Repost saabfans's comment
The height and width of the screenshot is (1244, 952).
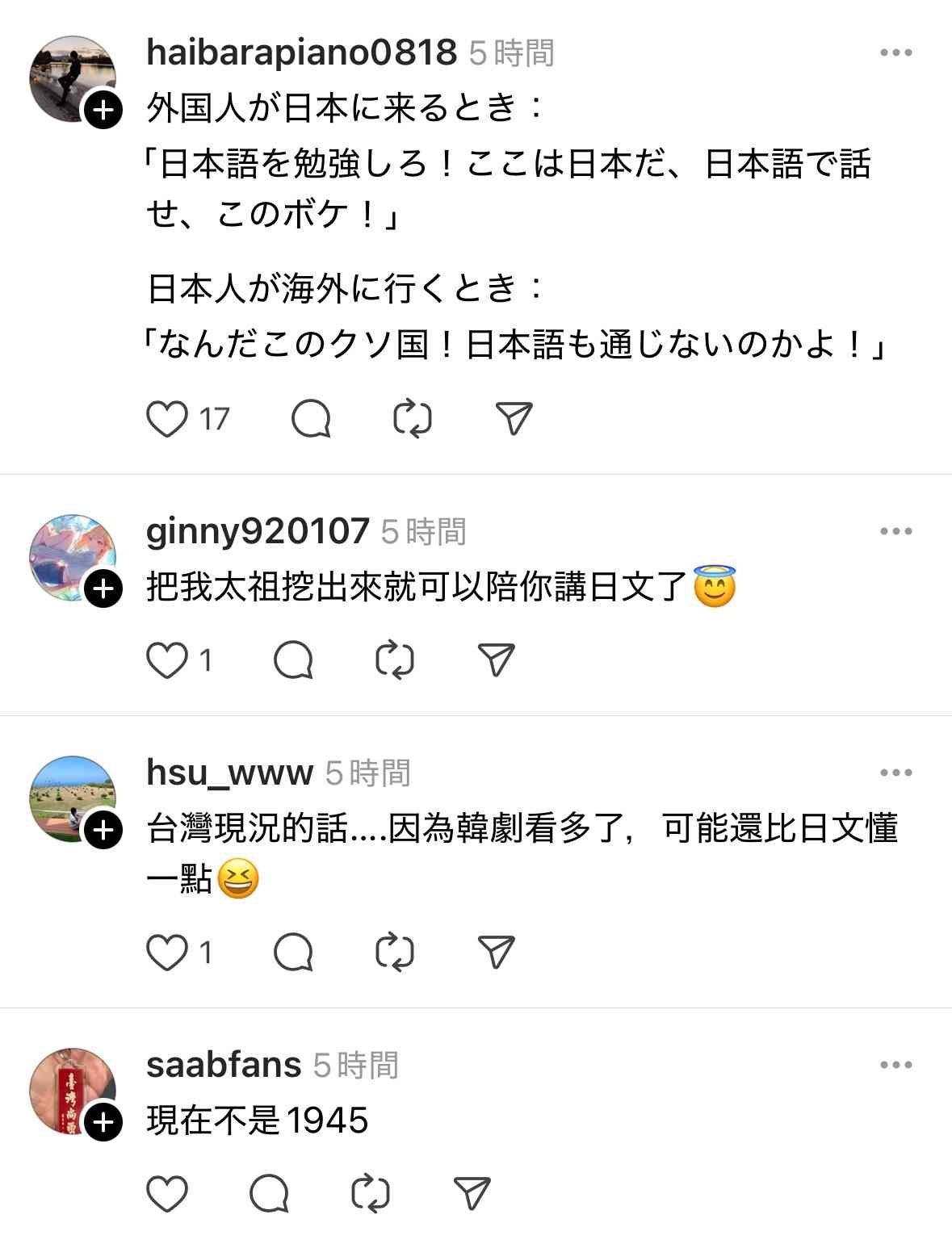[371, 1194]
